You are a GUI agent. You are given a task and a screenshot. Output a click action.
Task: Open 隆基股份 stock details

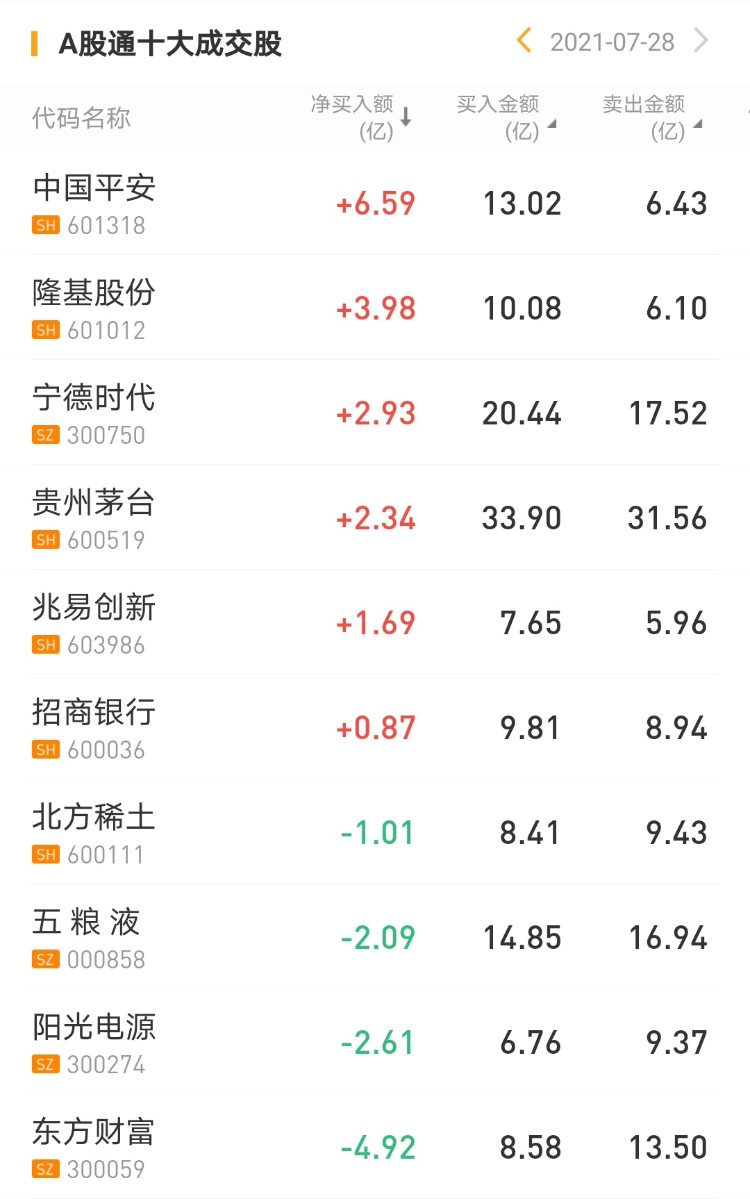94,308
